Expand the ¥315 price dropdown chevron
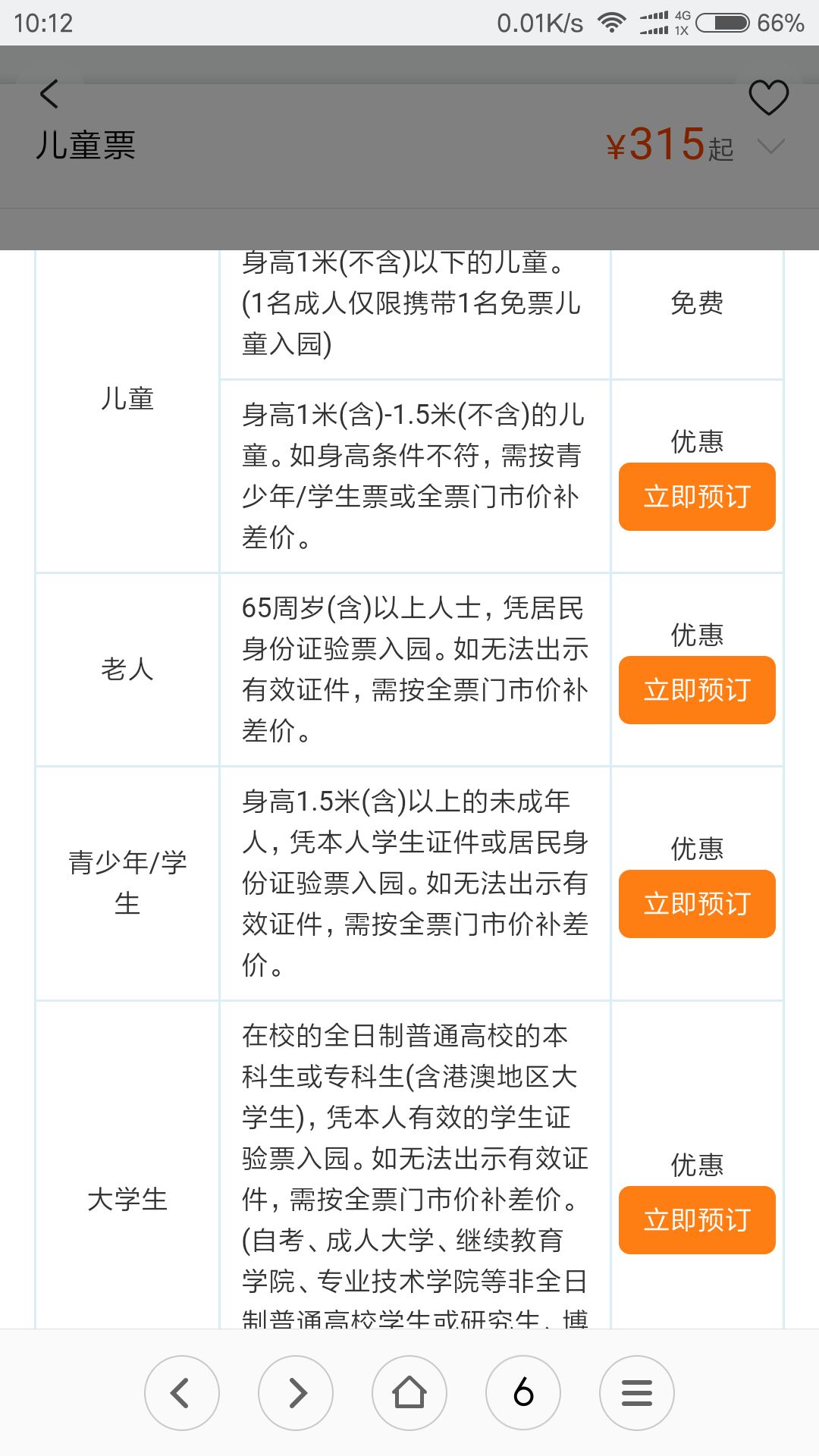Viewport: 819px width, 1456px height. [x=770, y=146]
